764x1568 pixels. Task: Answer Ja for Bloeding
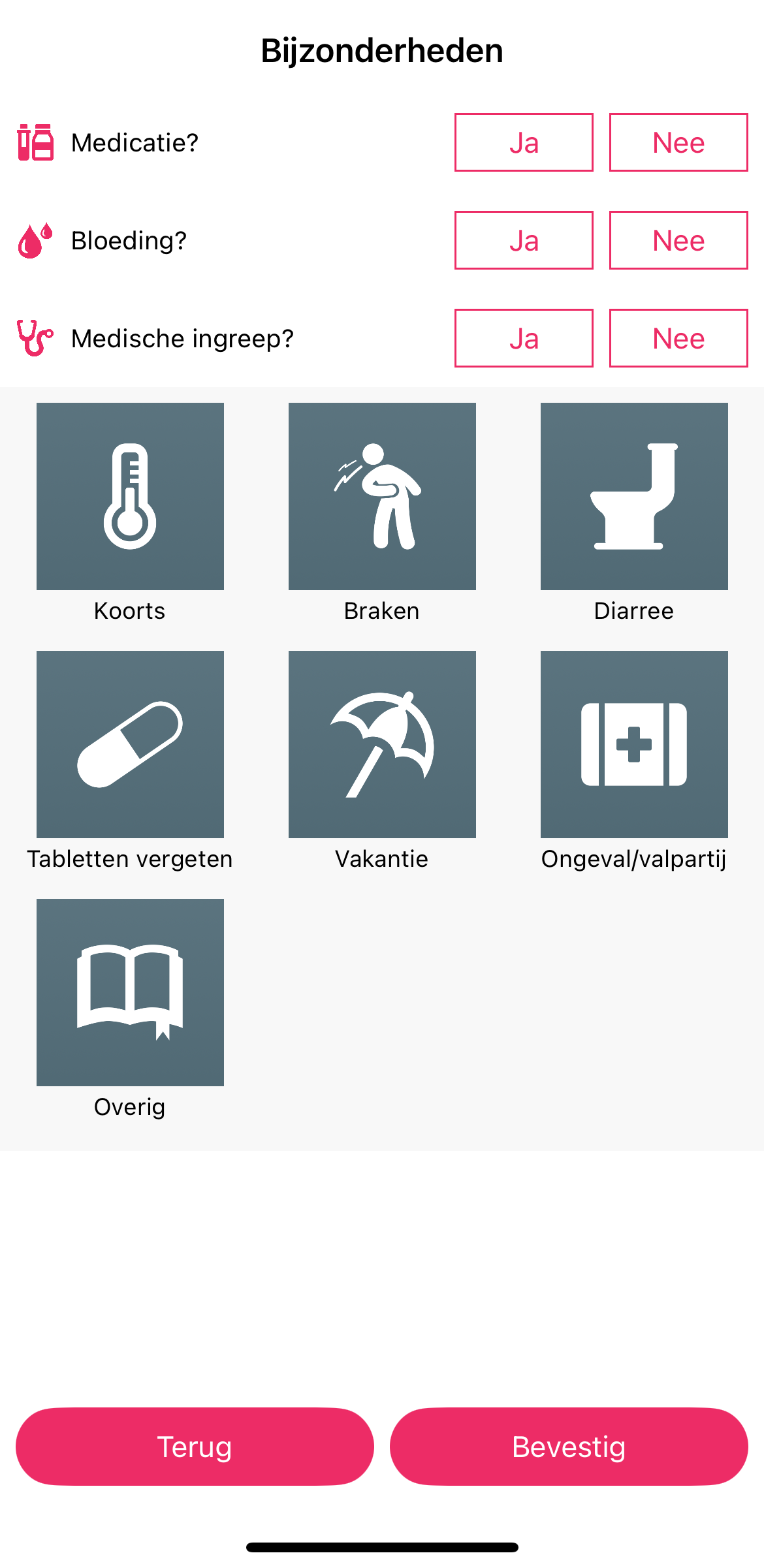(x=524, y=240)
